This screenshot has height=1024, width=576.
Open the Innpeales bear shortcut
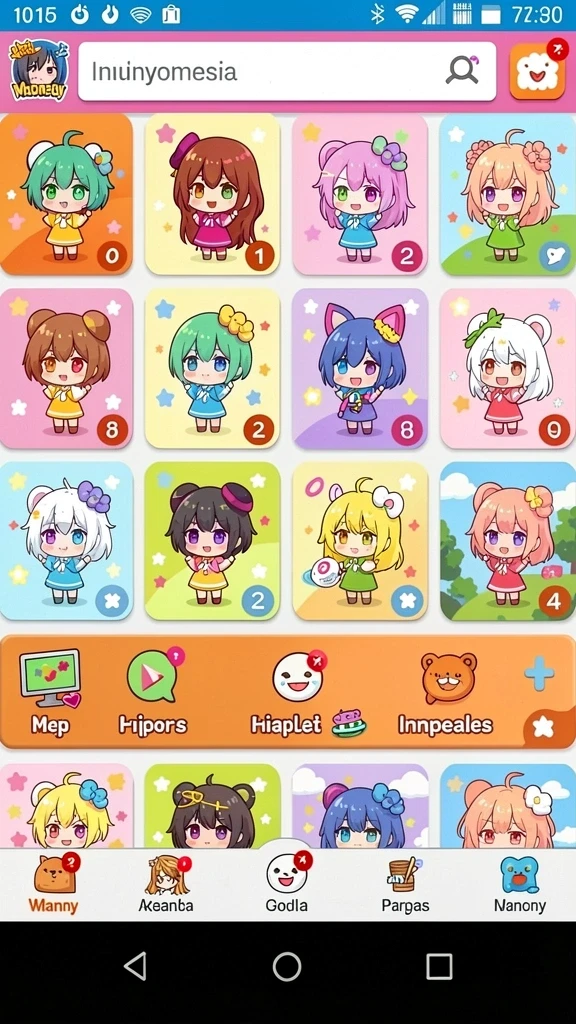coord(446,693)
